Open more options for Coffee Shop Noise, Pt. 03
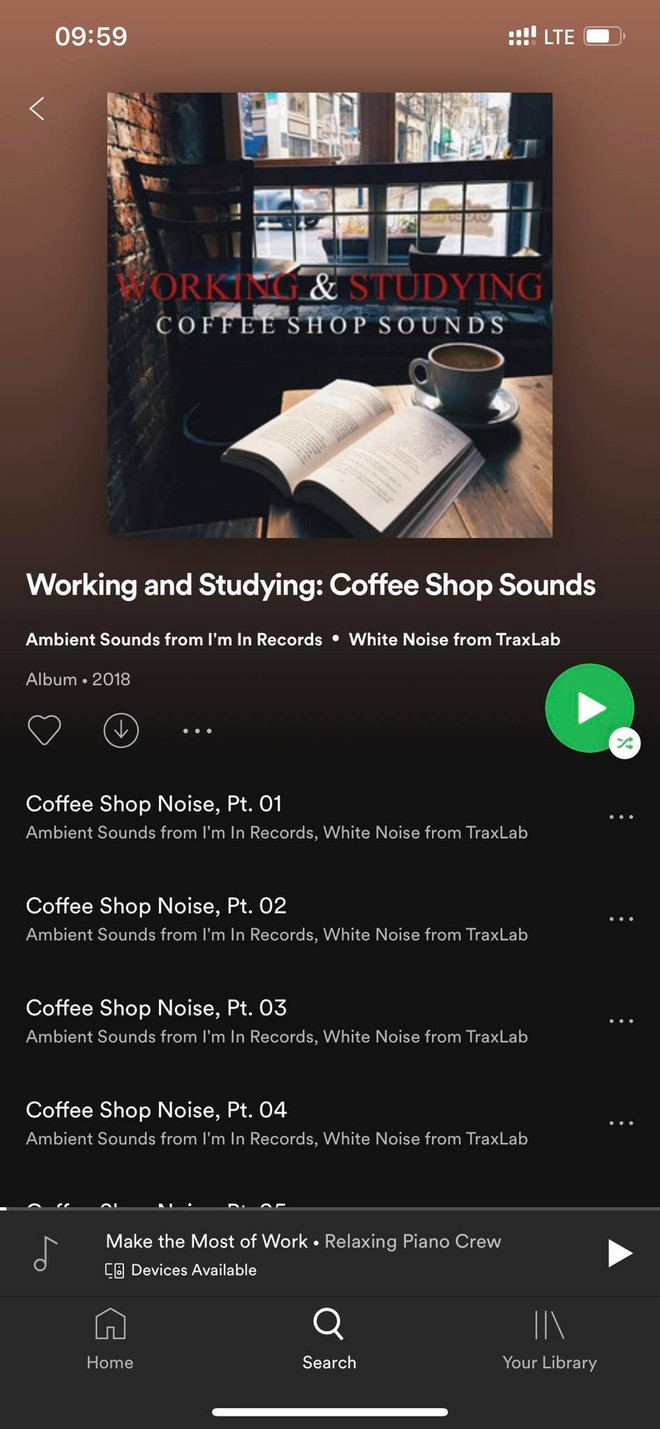Screen dimensions: 660x1429 click(621, 1021)
